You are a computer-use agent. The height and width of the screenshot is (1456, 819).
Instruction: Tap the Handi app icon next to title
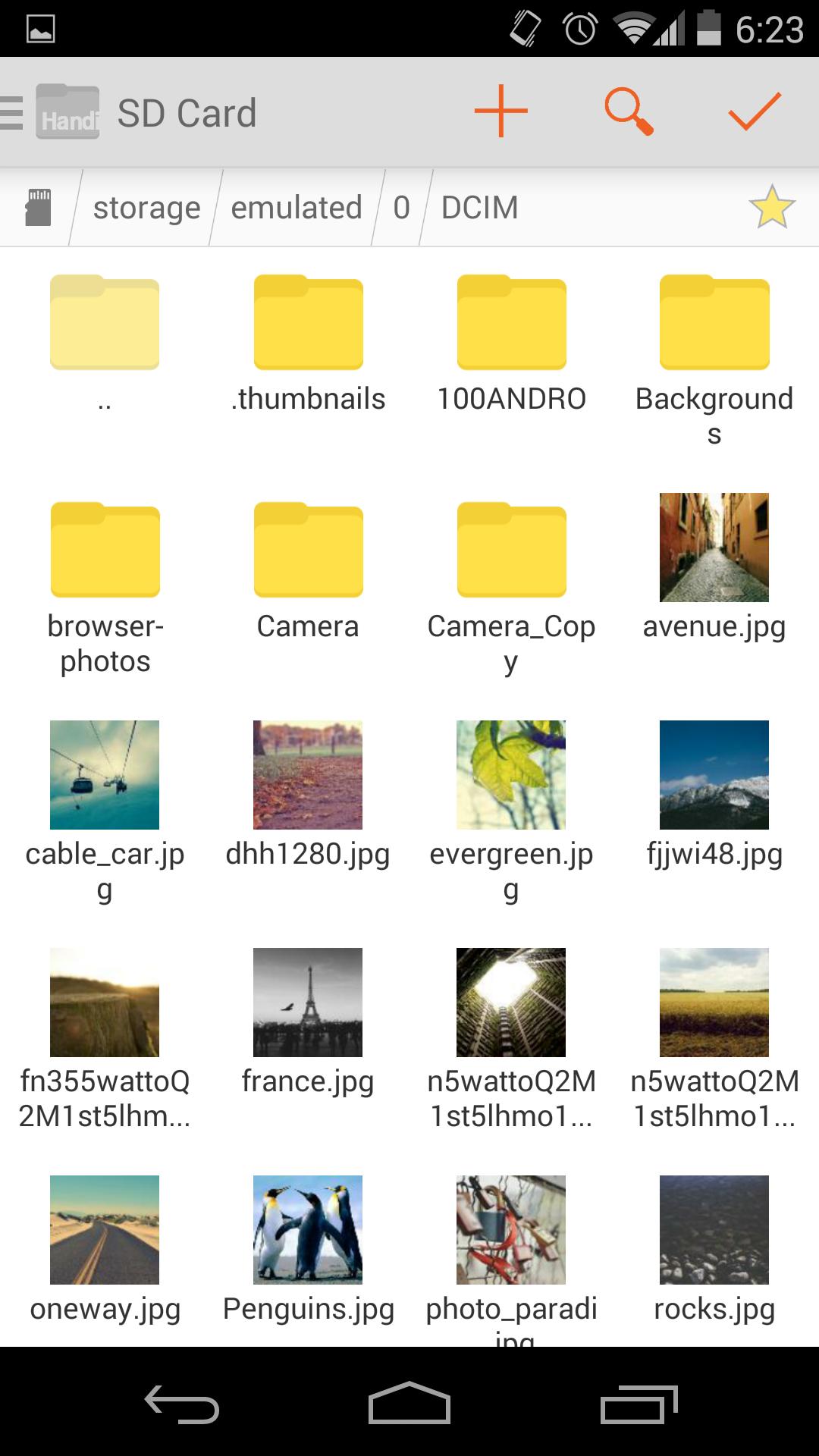(x=67, y=111)
